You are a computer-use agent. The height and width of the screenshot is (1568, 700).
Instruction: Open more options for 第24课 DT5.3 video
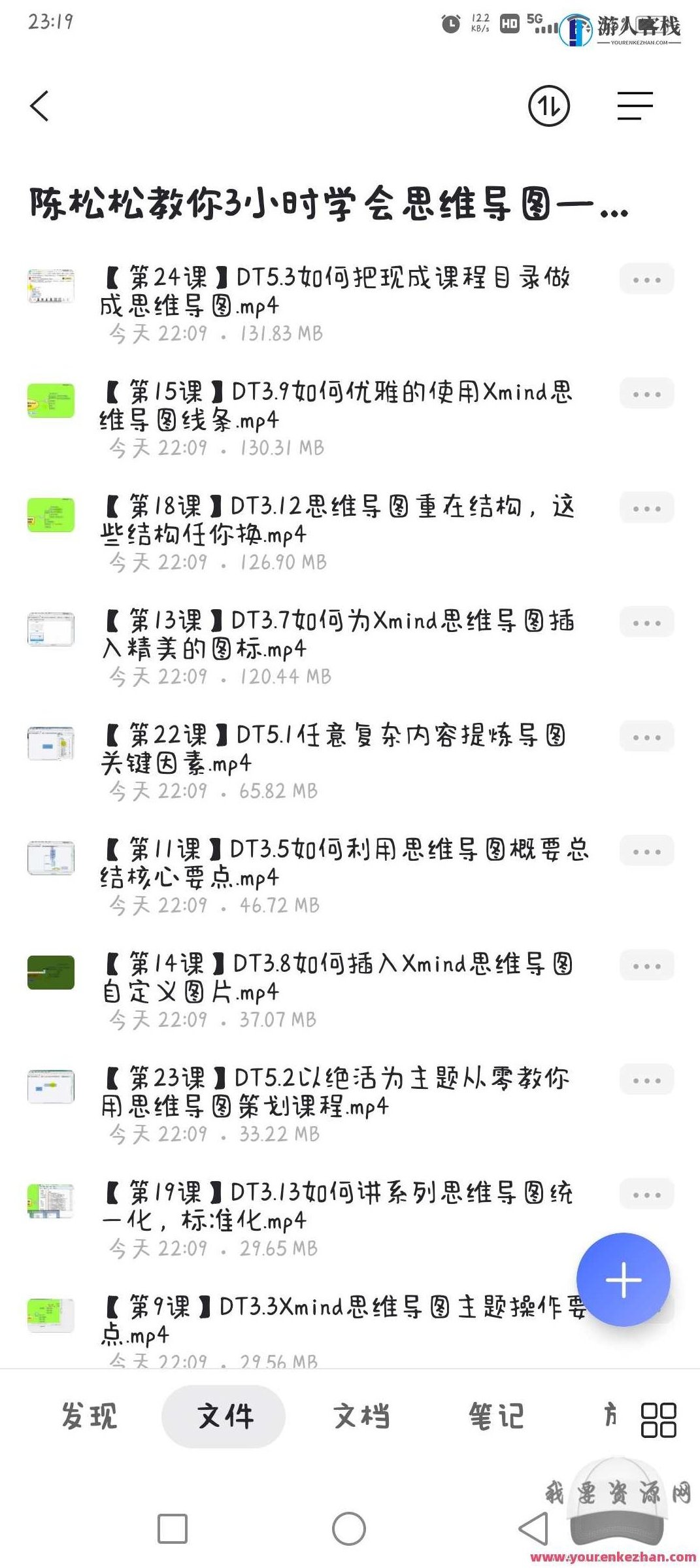point(646,278)
